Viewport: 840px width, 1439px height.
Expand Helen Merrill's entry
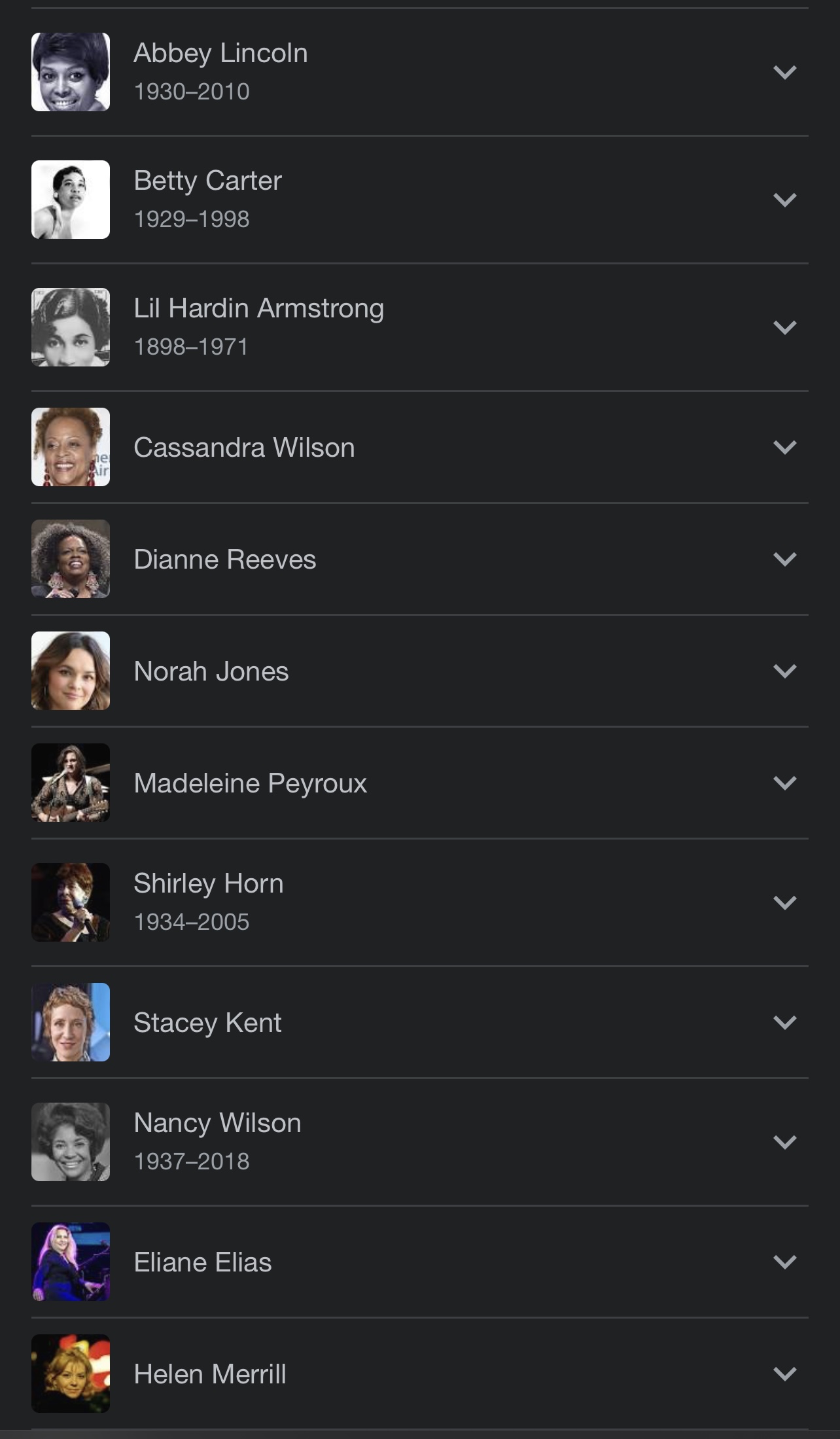784,1374
